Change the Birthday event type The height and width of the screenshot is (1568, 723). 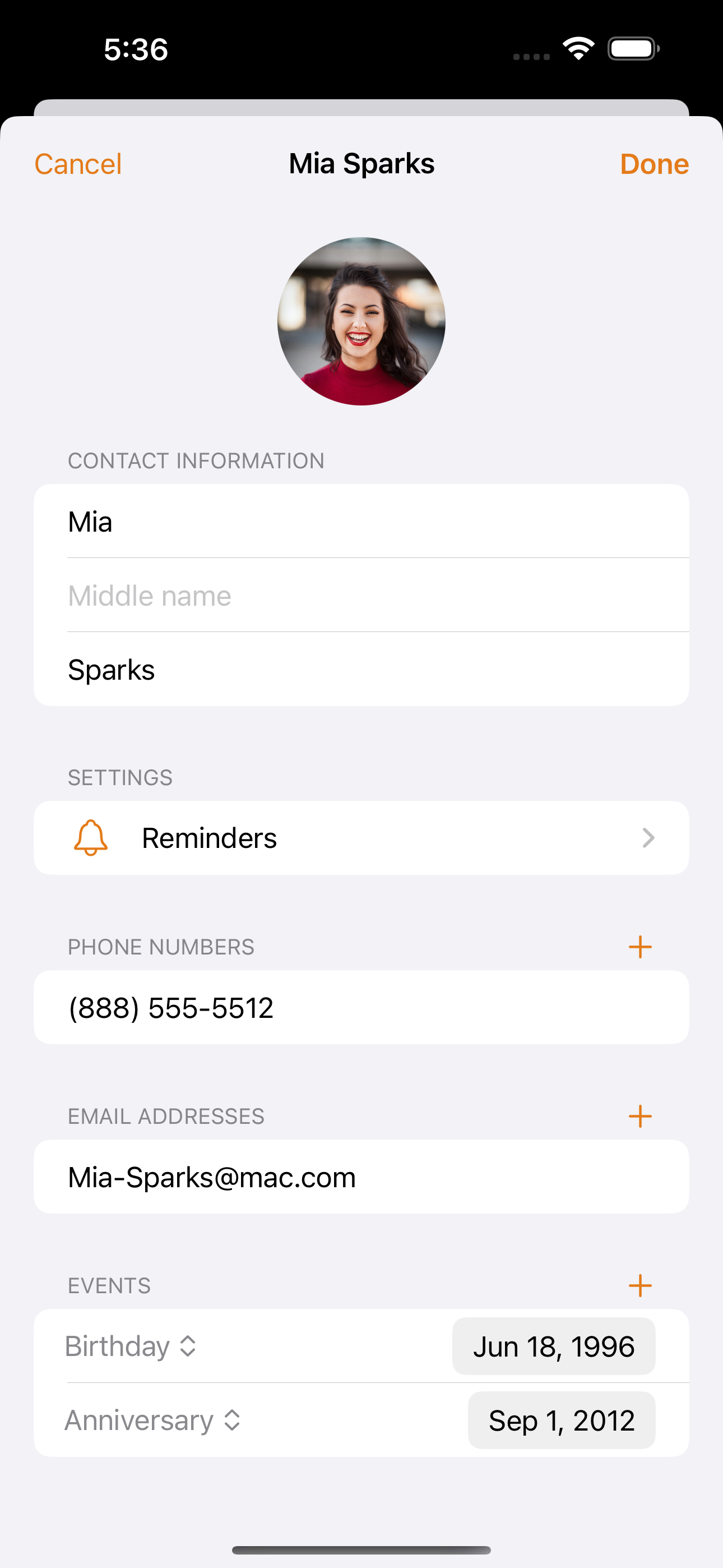coord(130,1346)
